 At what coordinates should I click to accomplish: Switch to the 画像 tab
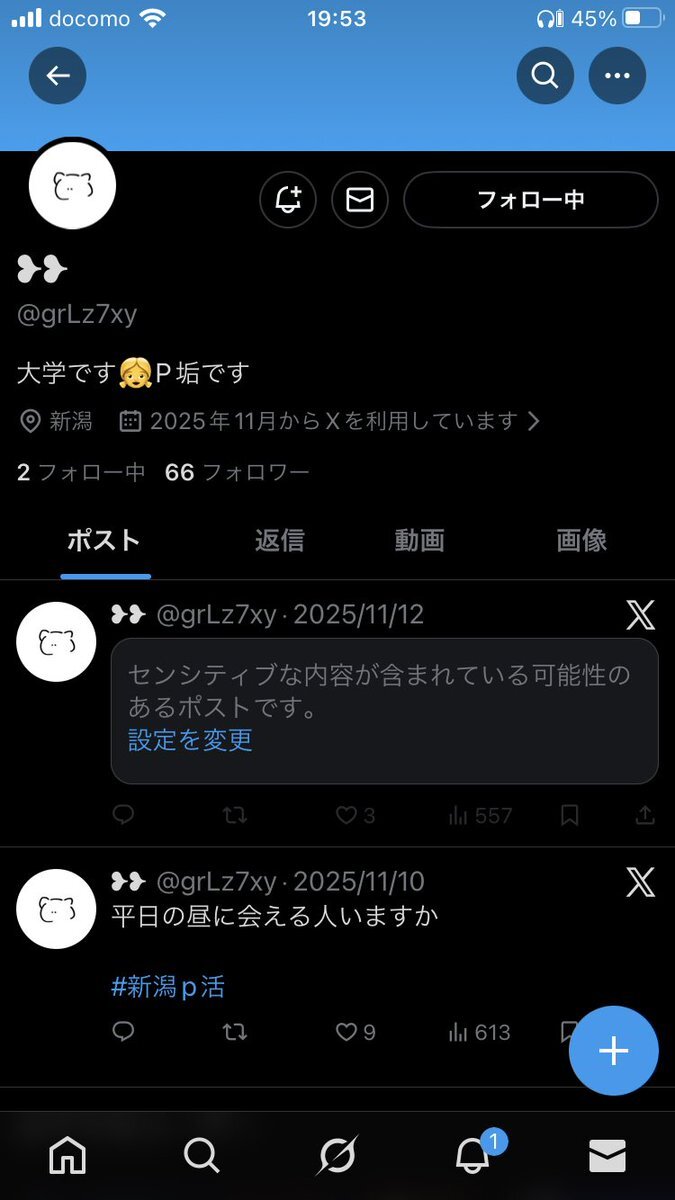(x=581, y=541)
